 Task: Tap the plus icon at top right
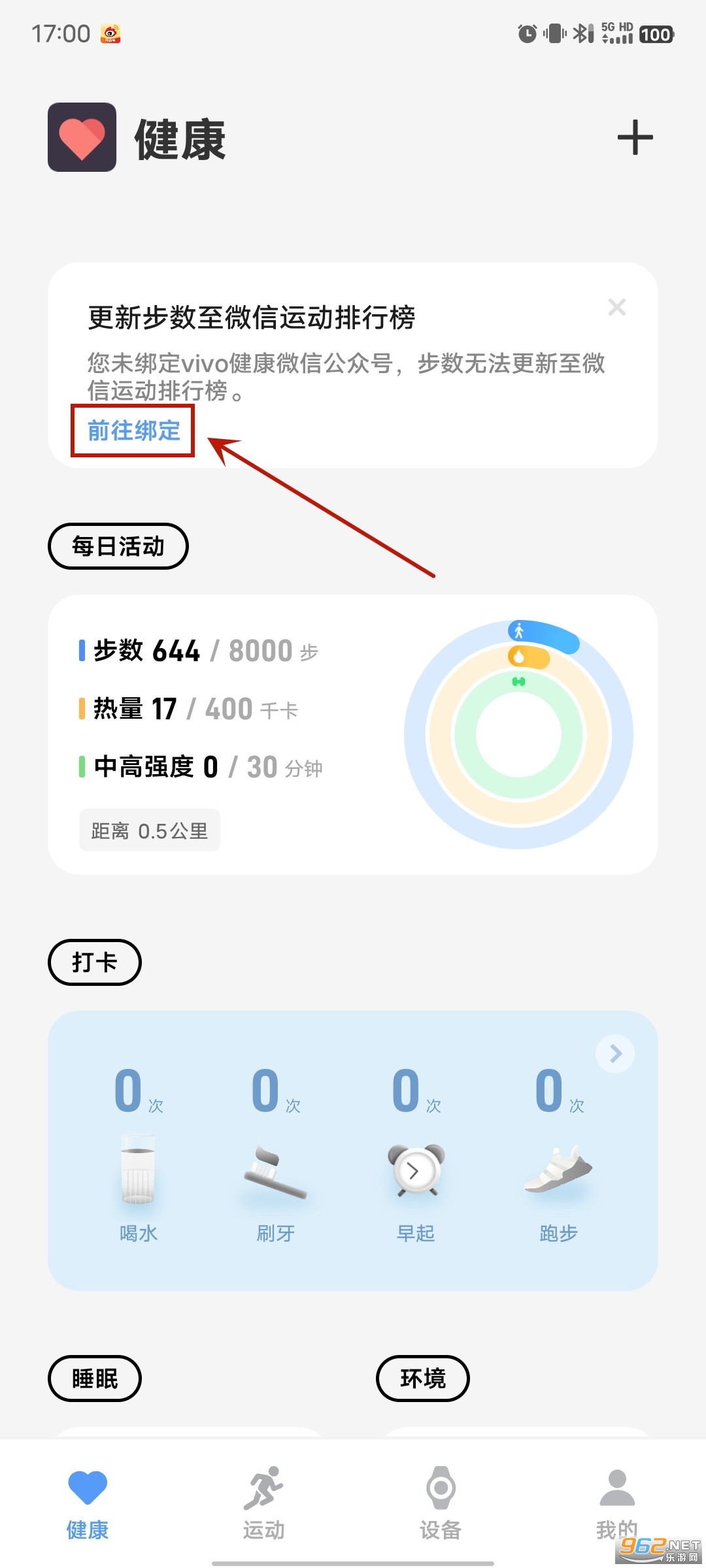[635, 138]
